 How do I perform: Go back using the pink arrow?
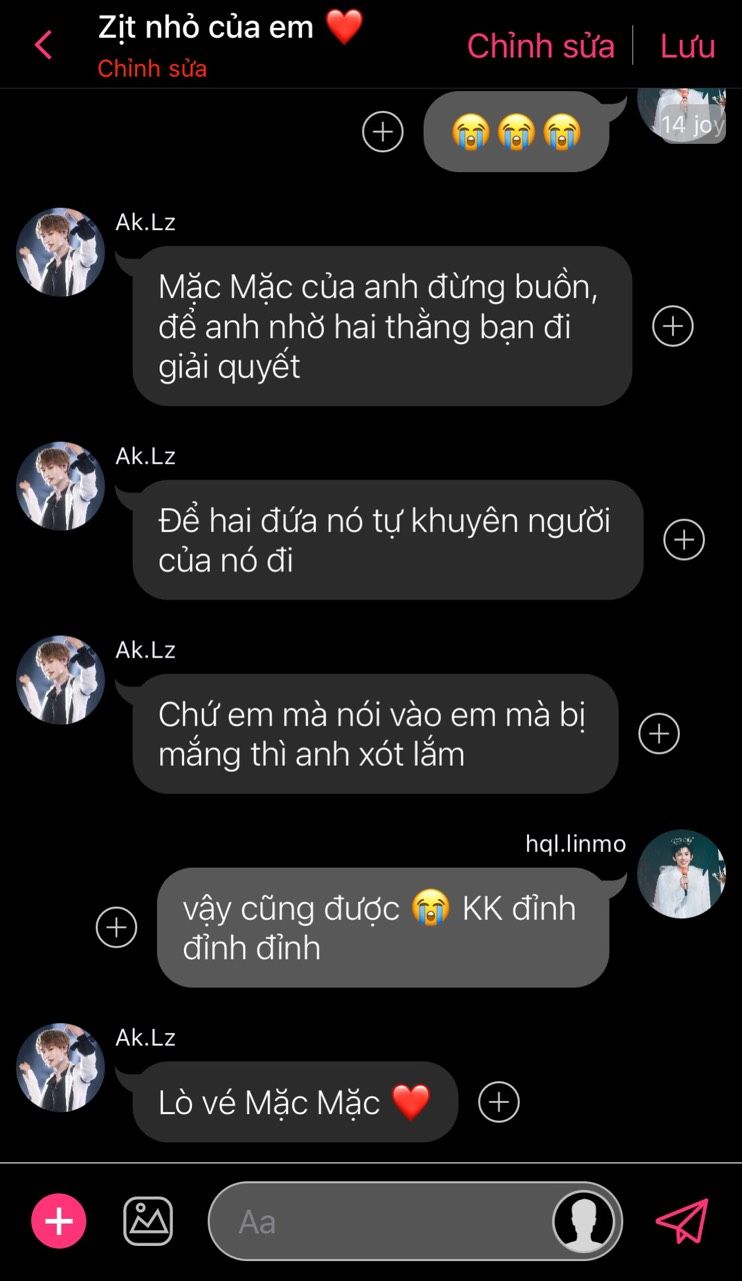pyautogui.click(x=43, y=45)
